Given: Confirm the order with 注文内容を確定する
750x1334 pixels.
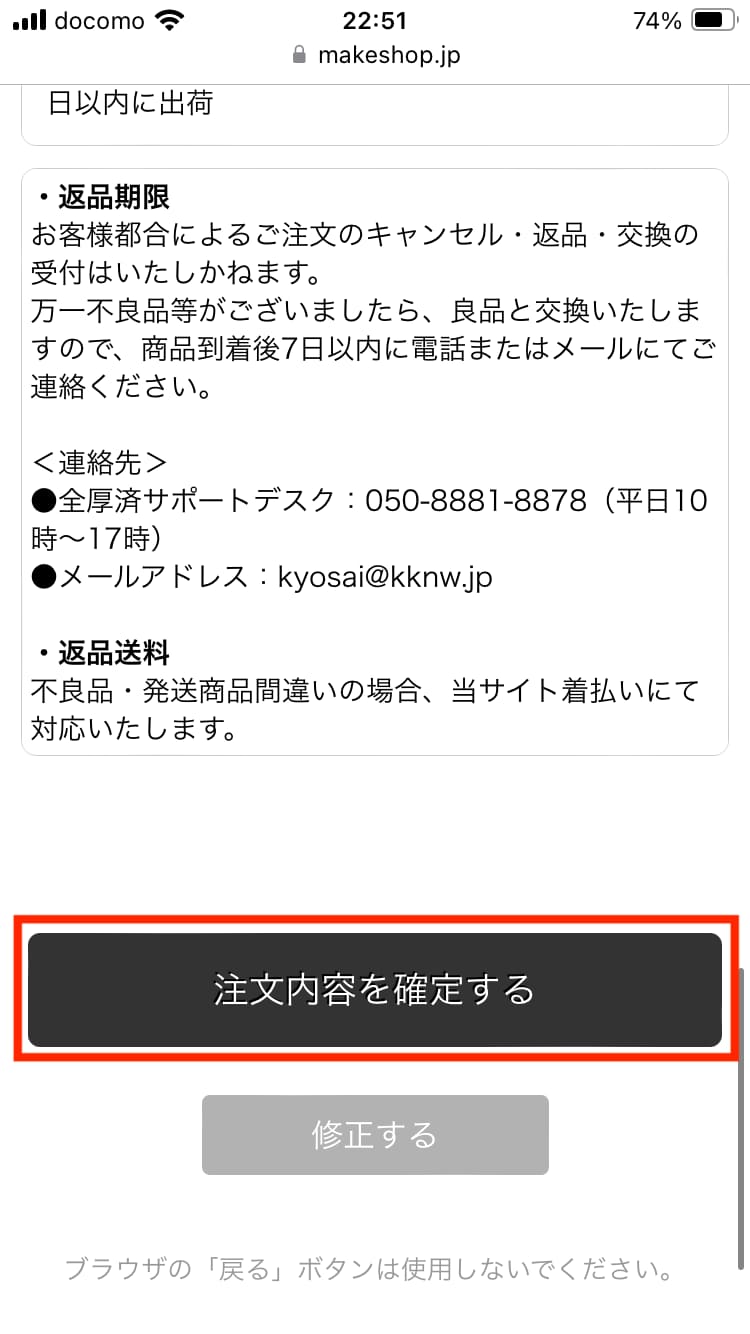Looking at the screenshot, I should click(x=375, y=990).
